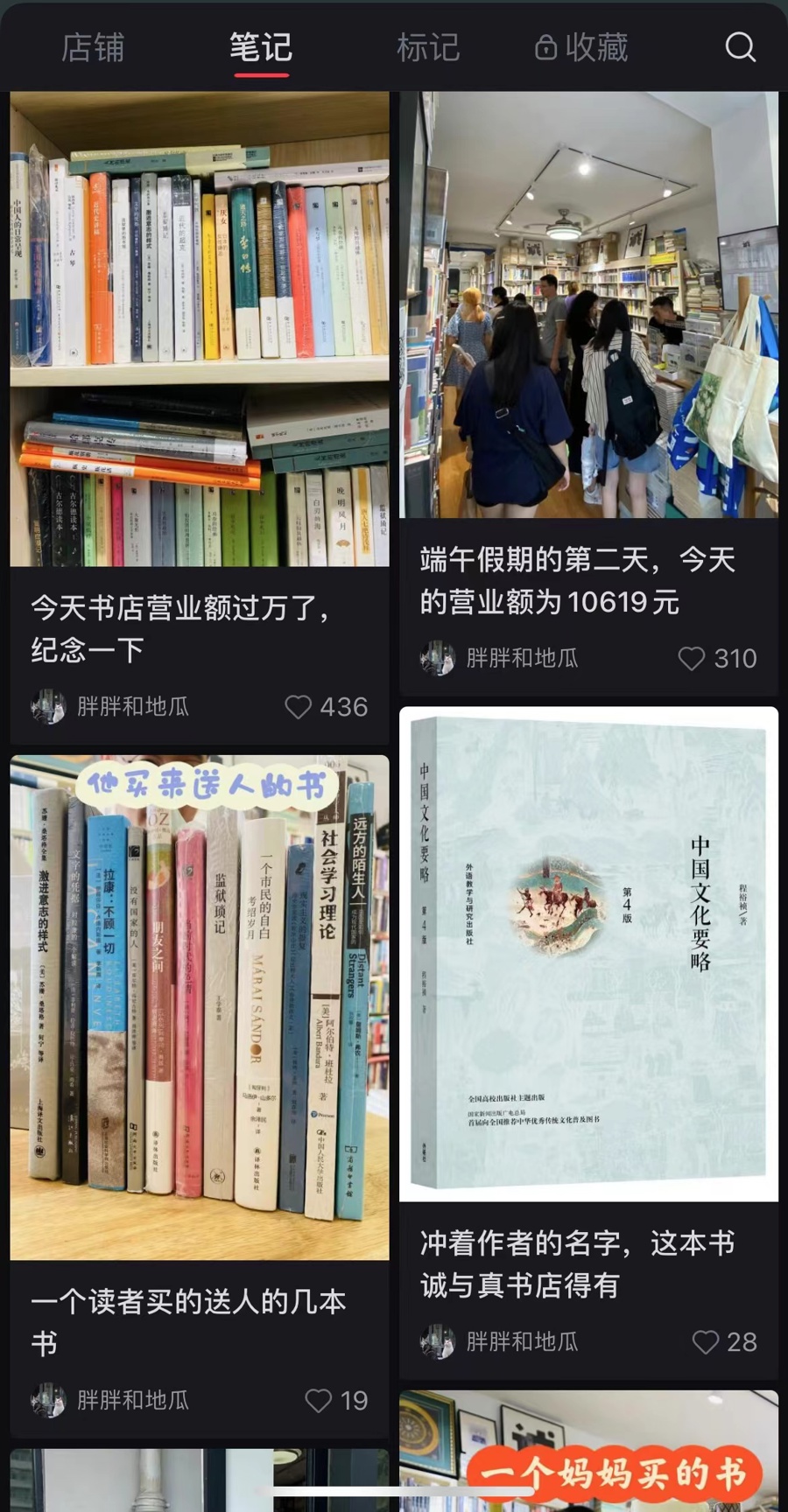Image resolution: width=788 pixels, height=1512 pixels.
Task: Select the 笔记 tab
Action: 261,47
